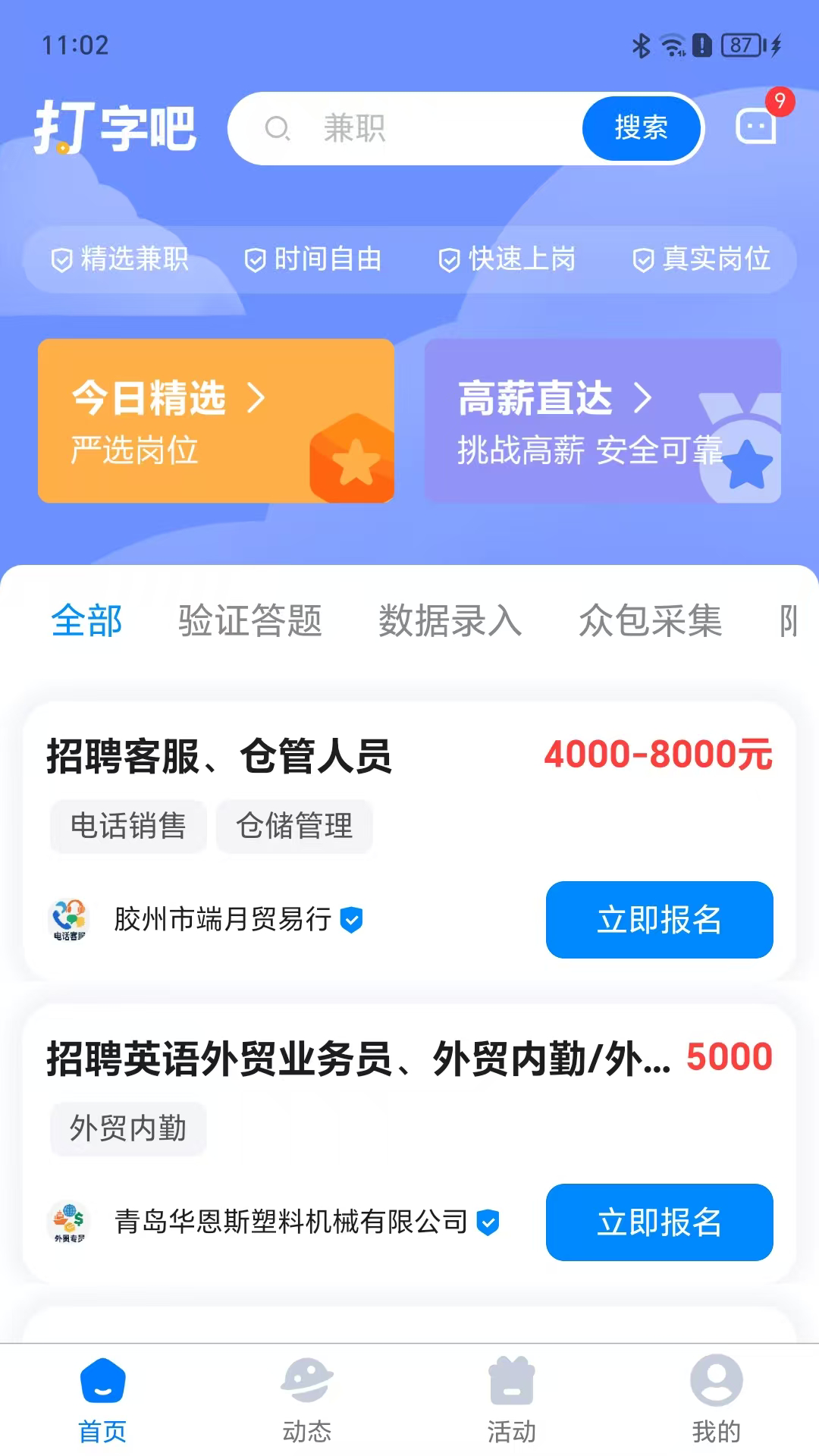Tap the Wi-Fi icon in status bar
This screenshot has height=1456, width=819.
coord(672,45)
